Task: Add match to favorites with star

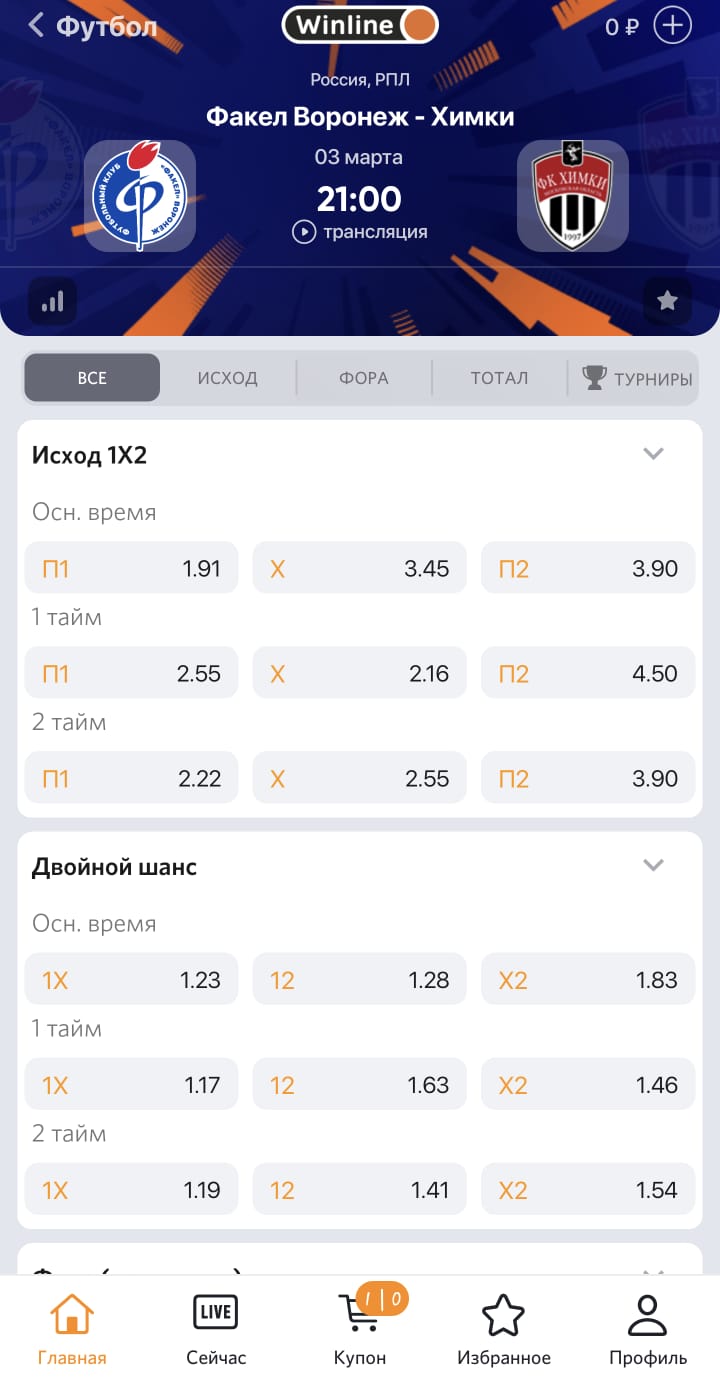Action: (667, 300)
